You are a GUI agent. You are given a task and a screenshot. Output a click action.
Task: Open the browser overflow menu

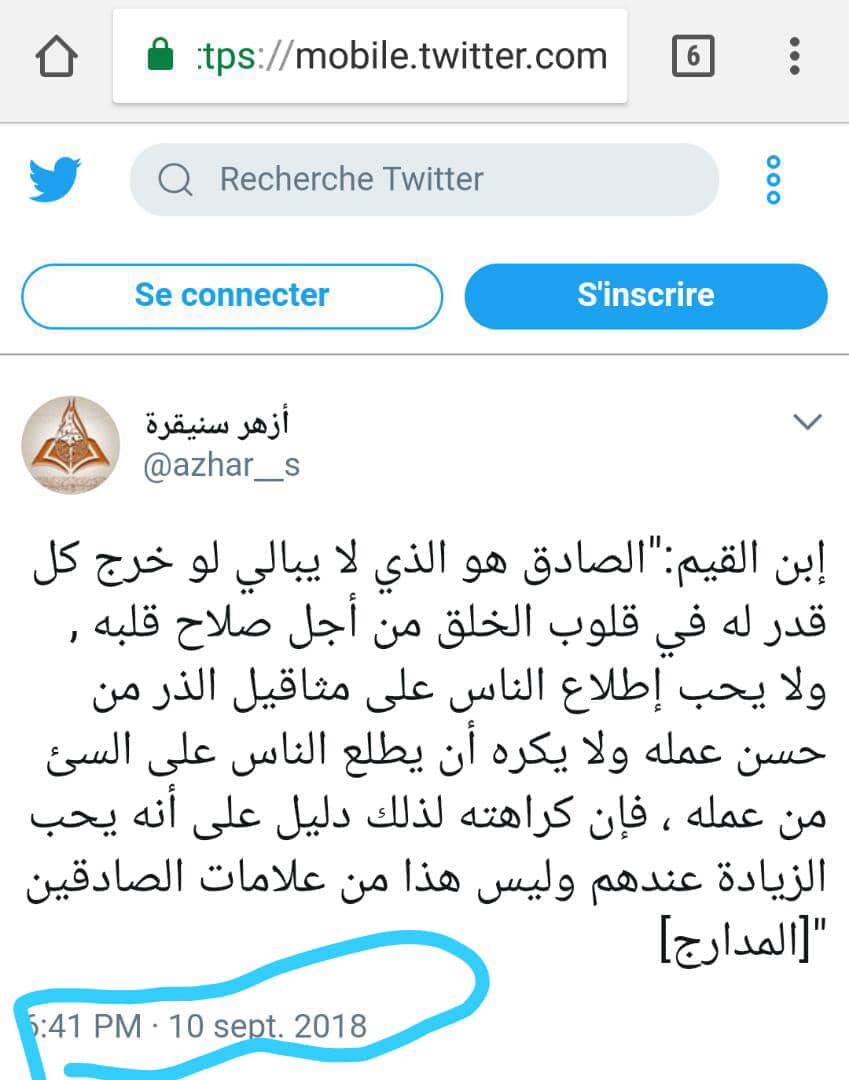795,56
